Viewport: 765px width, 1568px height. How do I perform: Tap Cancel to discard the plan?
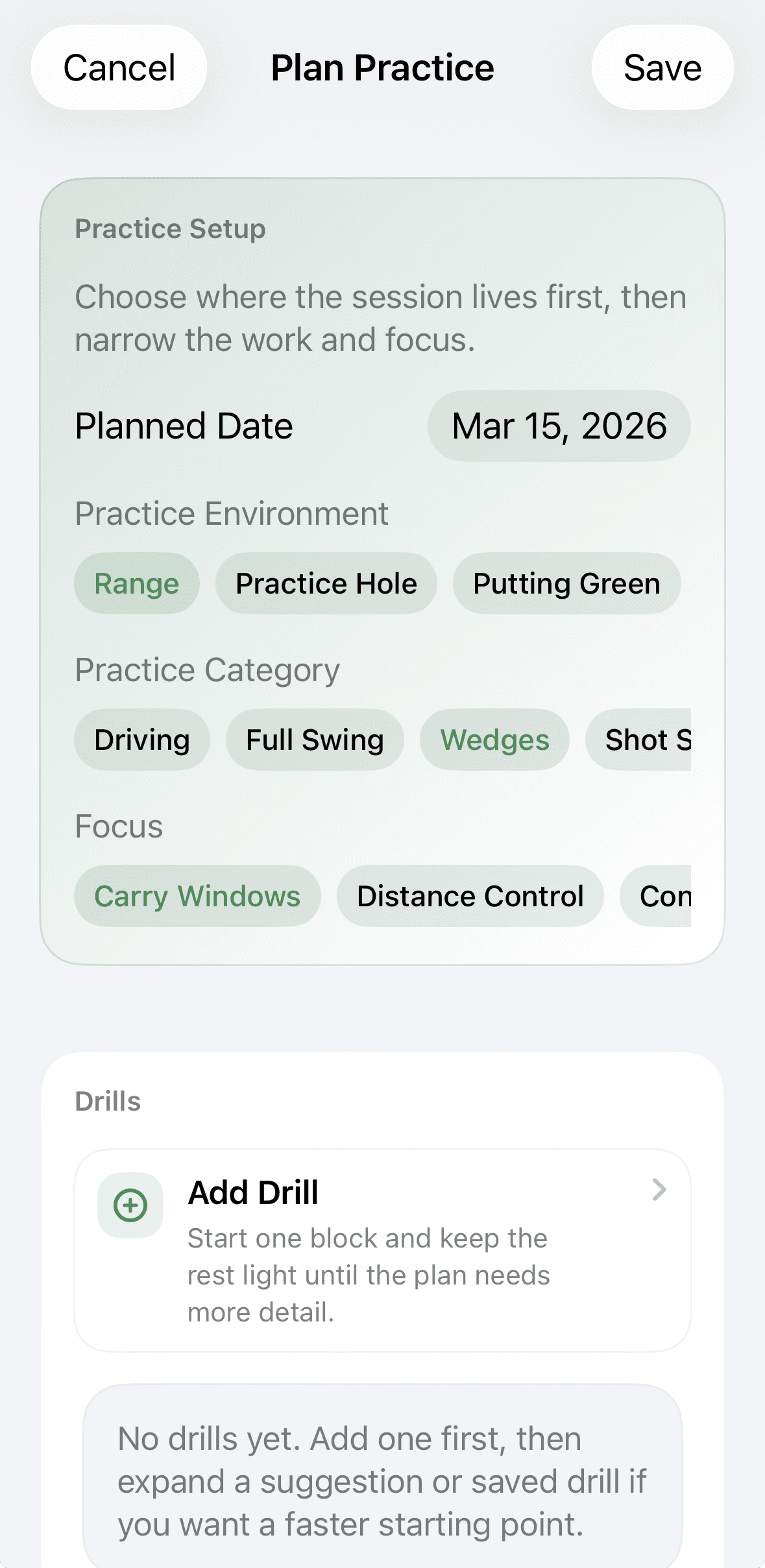[118, 67]
